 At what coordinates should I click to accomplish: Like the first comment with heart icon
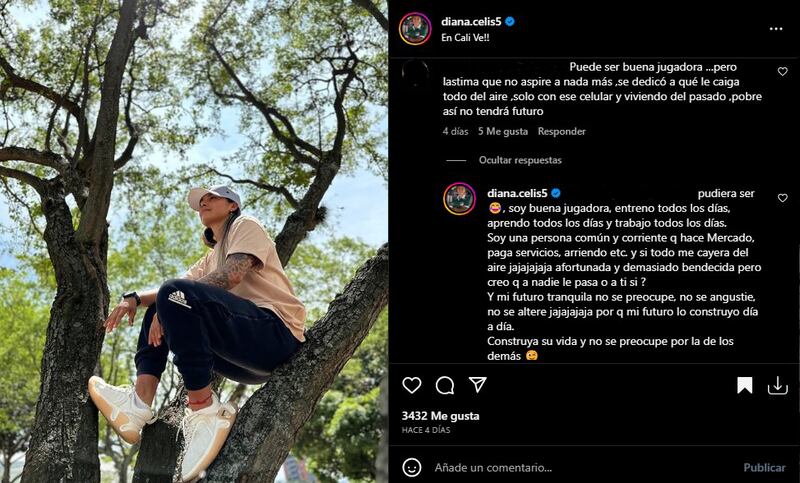(782, 72)
